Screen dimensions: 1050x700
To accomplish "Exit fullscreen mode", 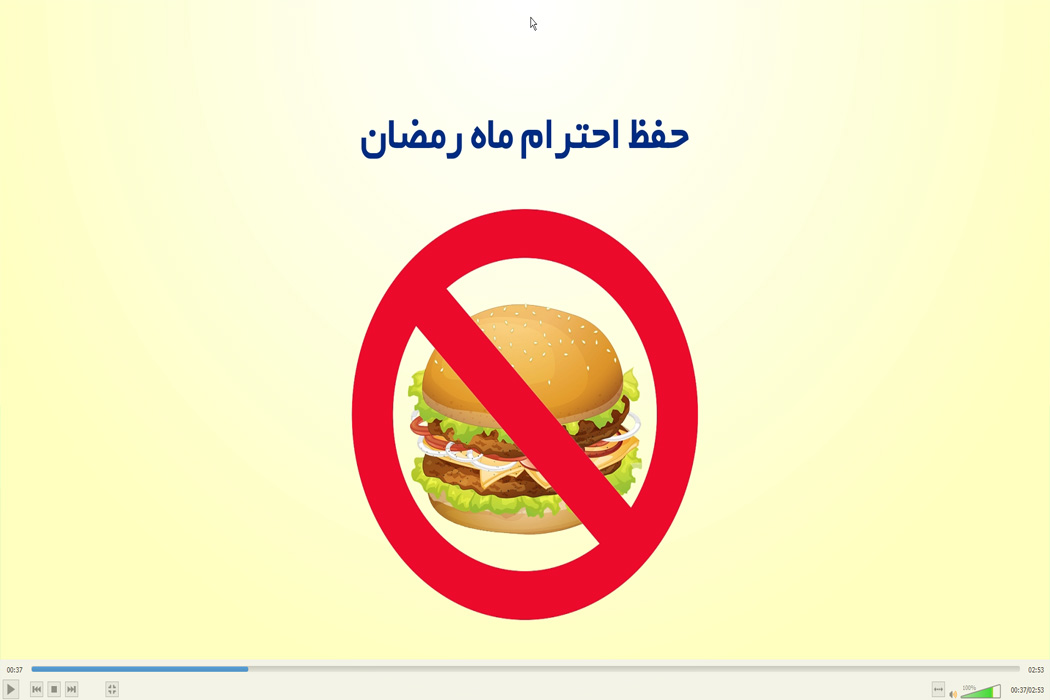I will [112, 689].
